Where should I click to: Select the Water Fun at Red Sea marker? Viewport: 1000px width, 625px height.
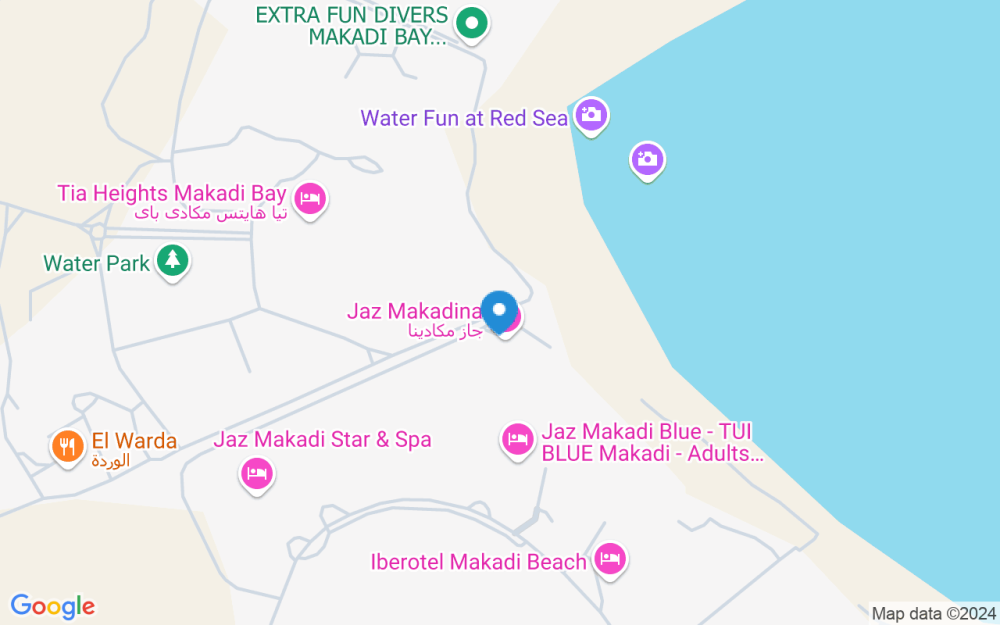tap(592, 115)
